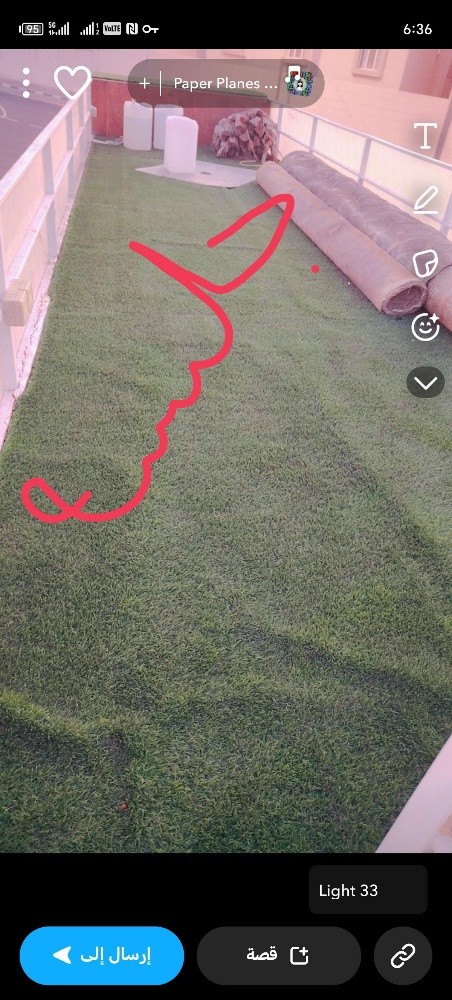Add the Paper Planes sound chip
Viewport: 452px width, 1000px height.
pyautogui.click(x=226, y=83)
